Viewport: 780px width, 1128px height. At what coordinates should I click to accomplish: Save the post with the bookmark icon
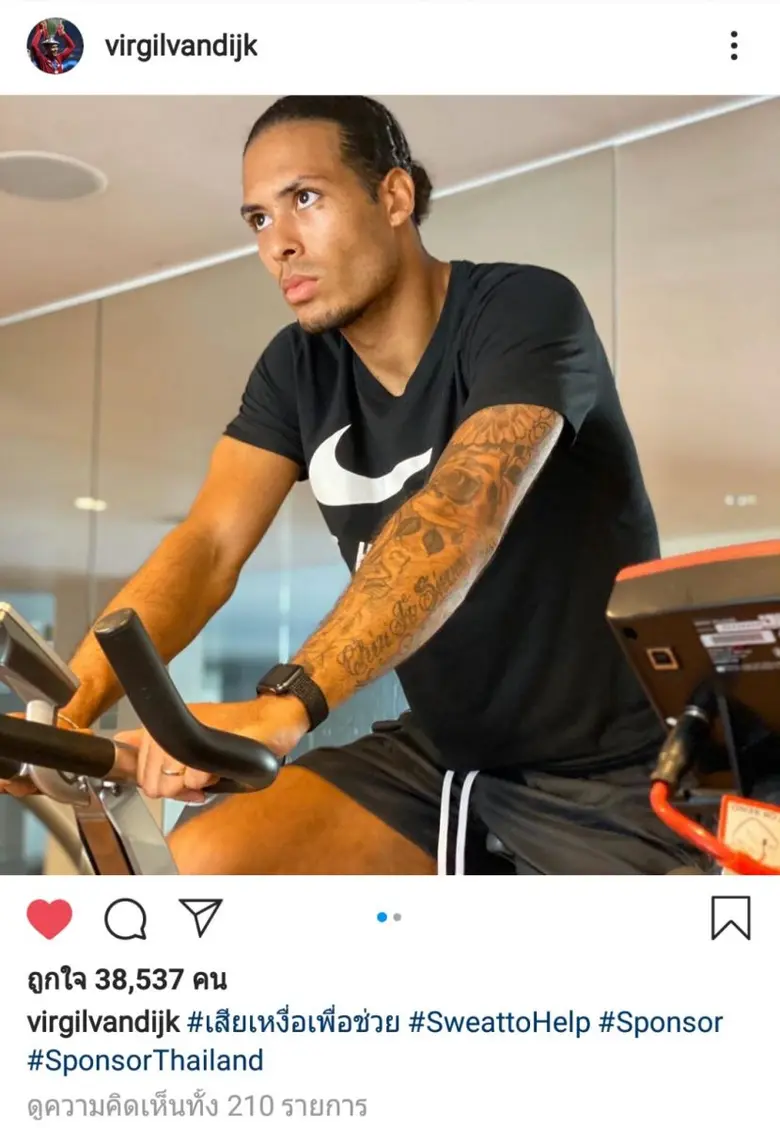[730, 918]
